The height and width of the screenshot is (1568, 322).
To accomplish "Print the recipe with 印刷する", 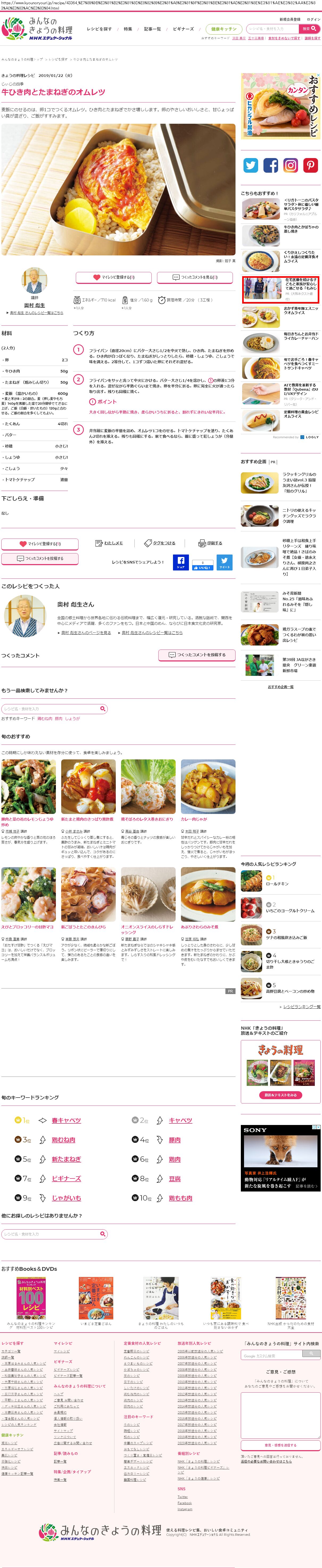I will (210, 543).
